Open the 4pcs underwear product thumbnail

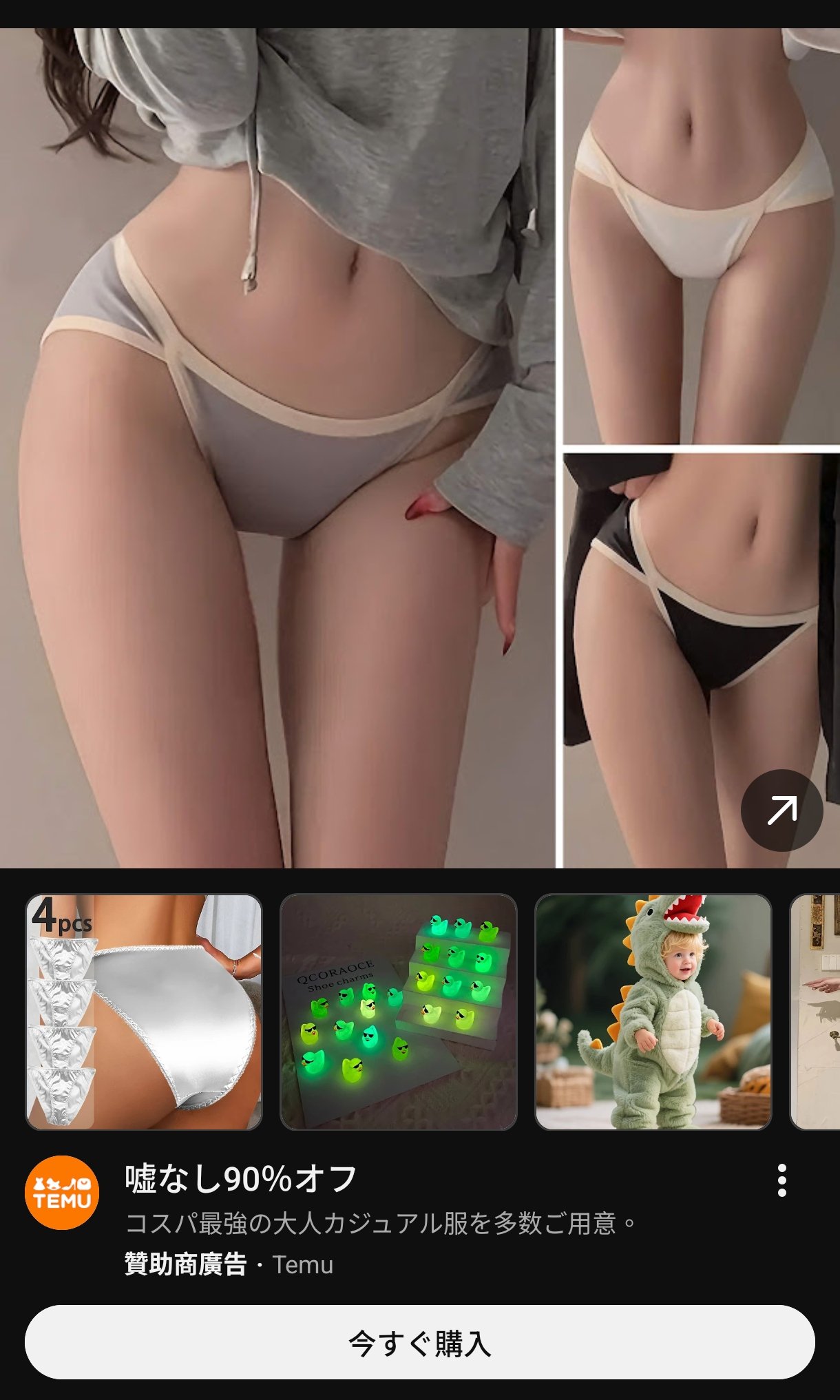pyautogui.click(x=144, y=1012)
